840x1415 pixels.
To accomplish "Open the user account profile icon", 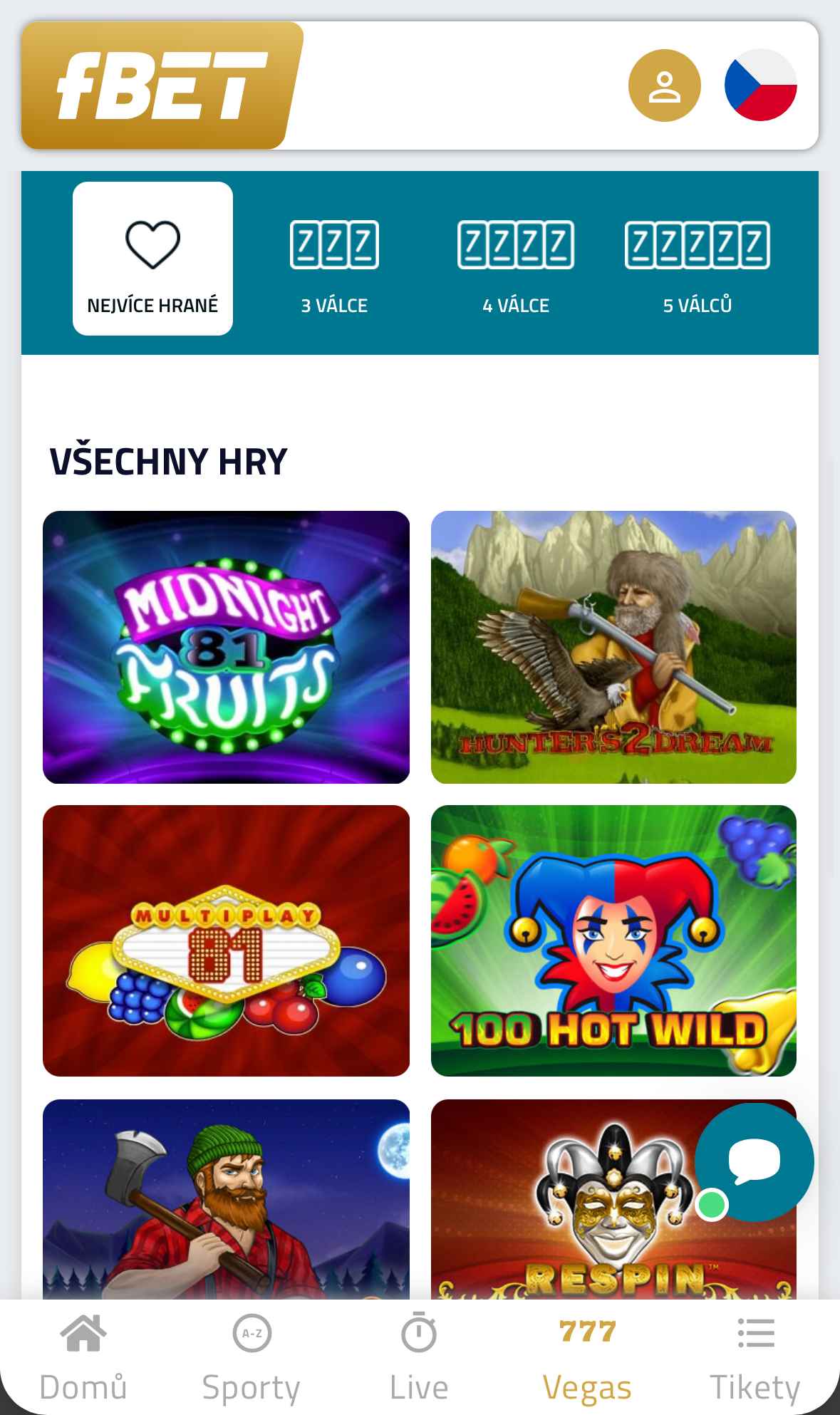I will tap(664, 85).
